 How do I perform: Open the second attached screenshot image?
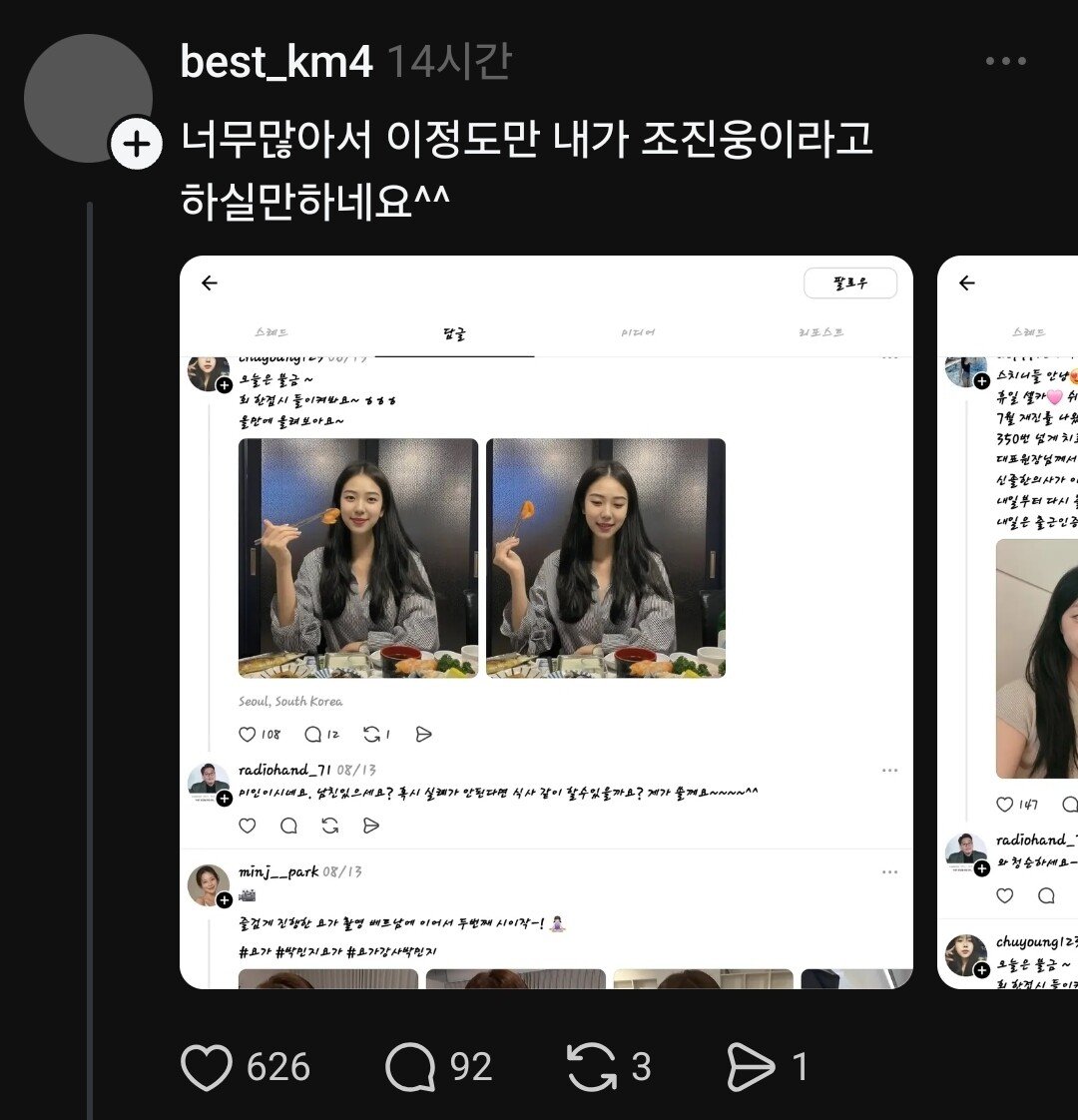tap(1008, 622)
